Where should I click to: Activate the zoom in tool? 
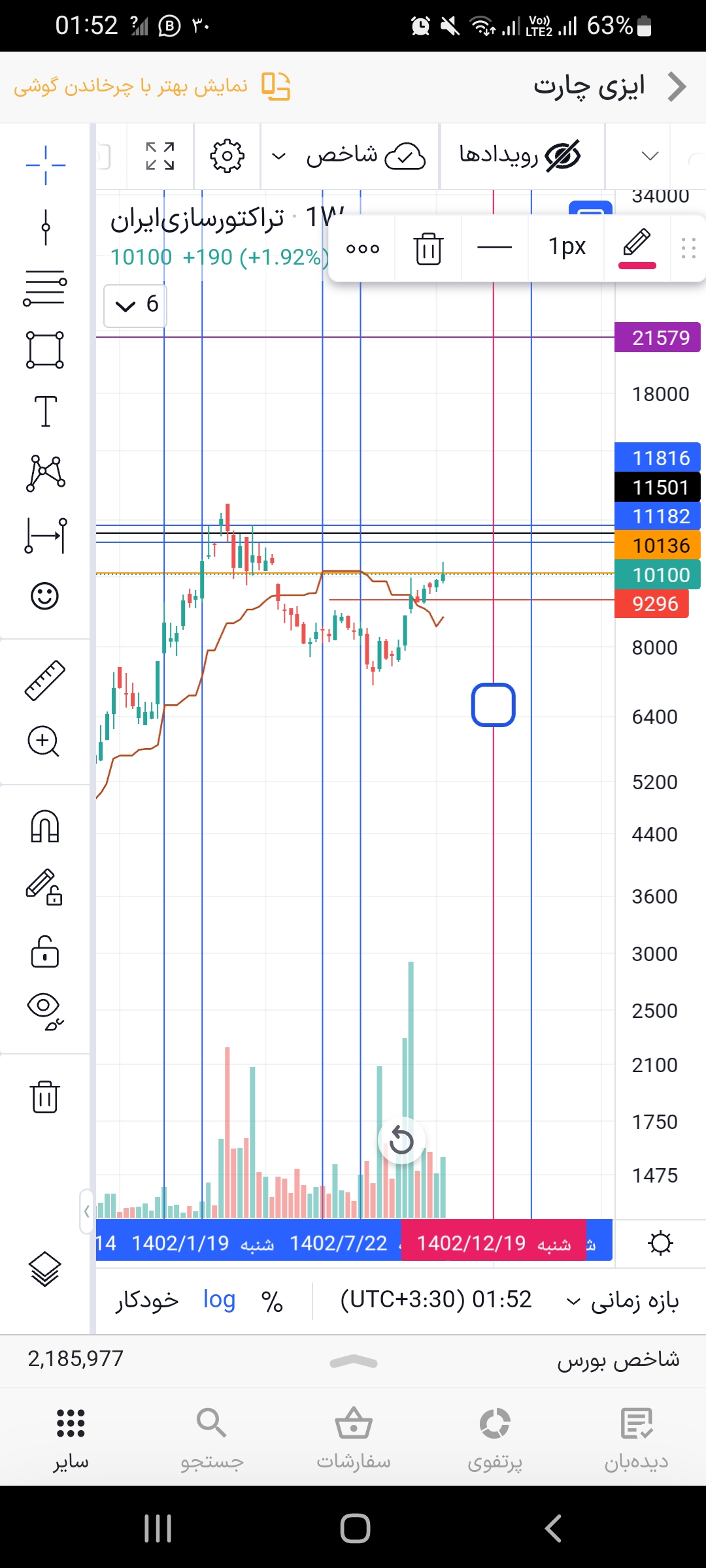tap(44, 742)
